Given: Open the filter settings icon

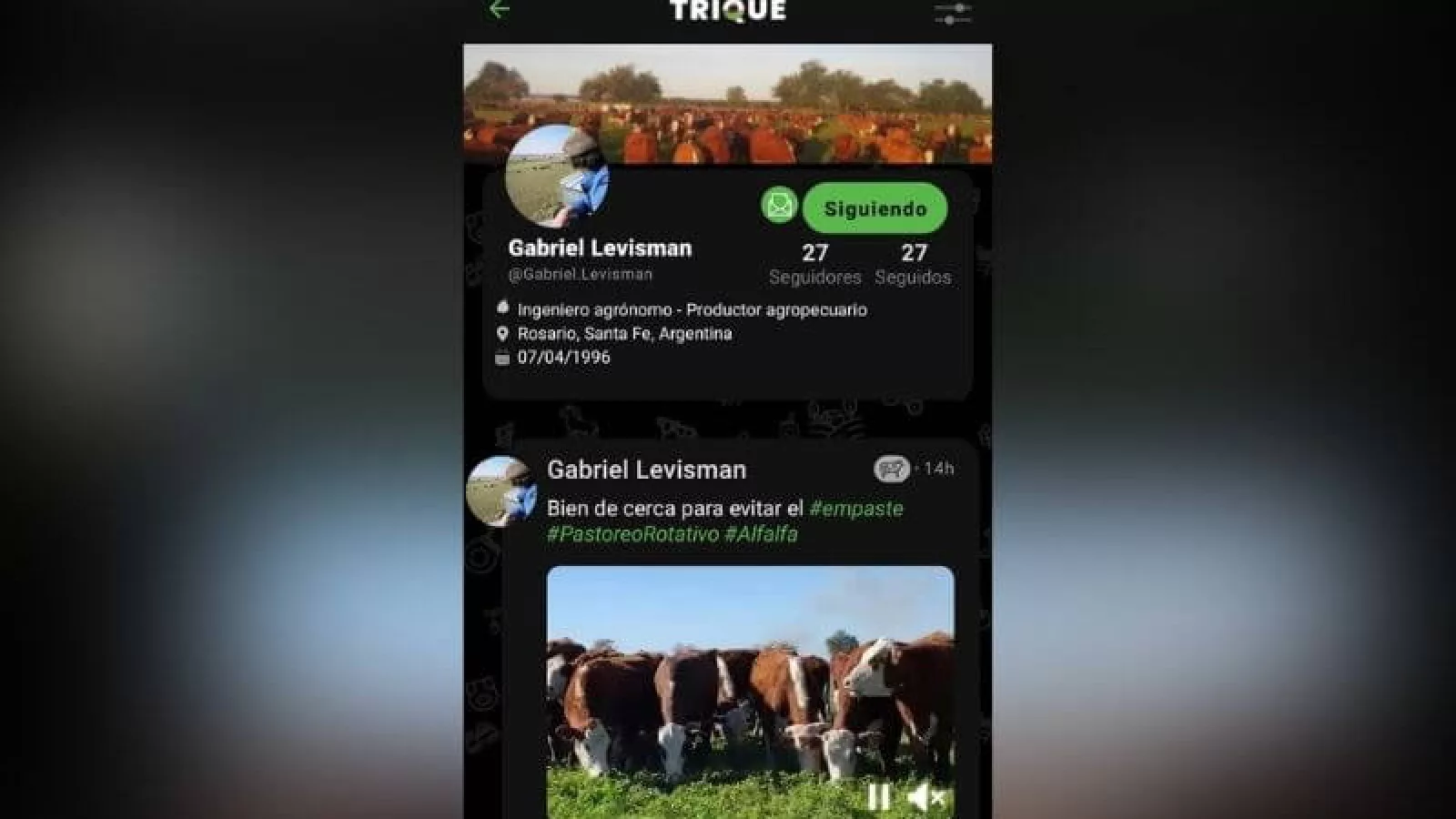Looking at the screenshot, I should click(953, 13).
